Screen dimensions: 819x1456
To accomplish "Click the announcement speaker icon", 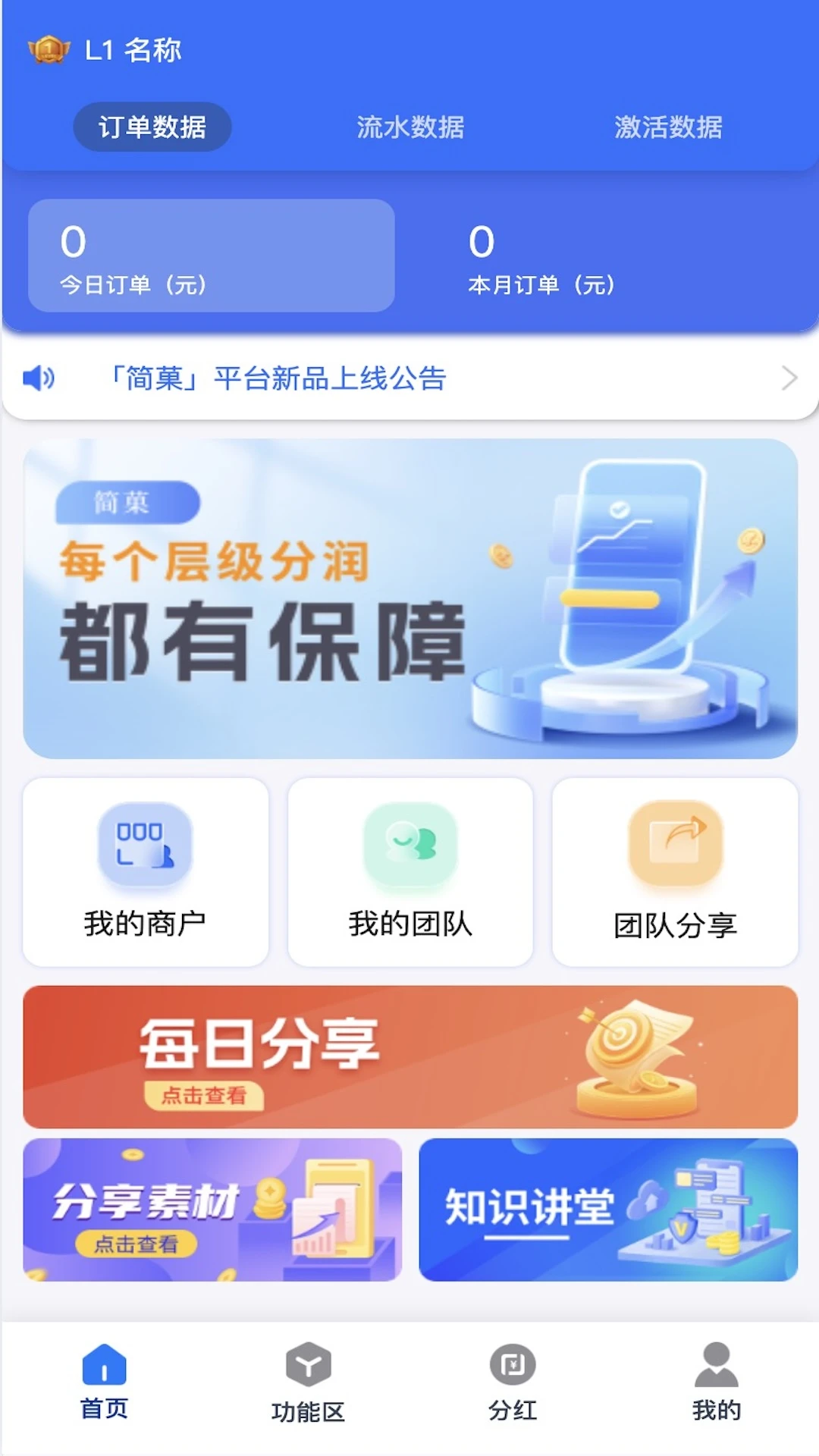I will point(39,378).
